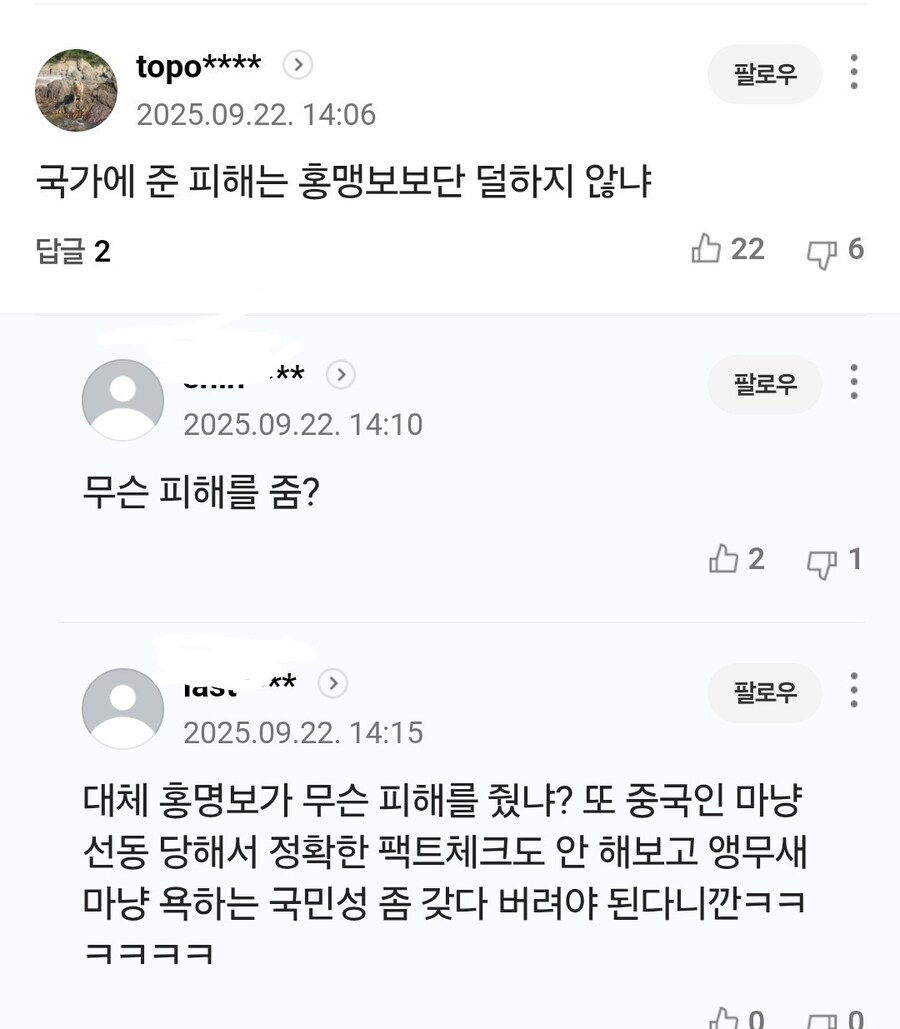Follow the user topo****

pos(764,74)
